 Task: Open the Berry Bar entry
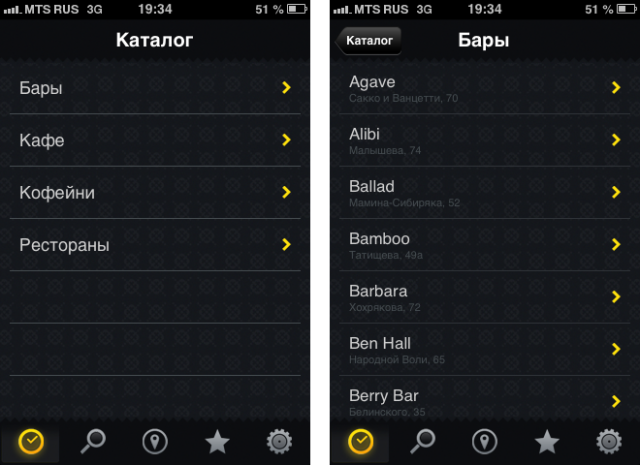484,401
